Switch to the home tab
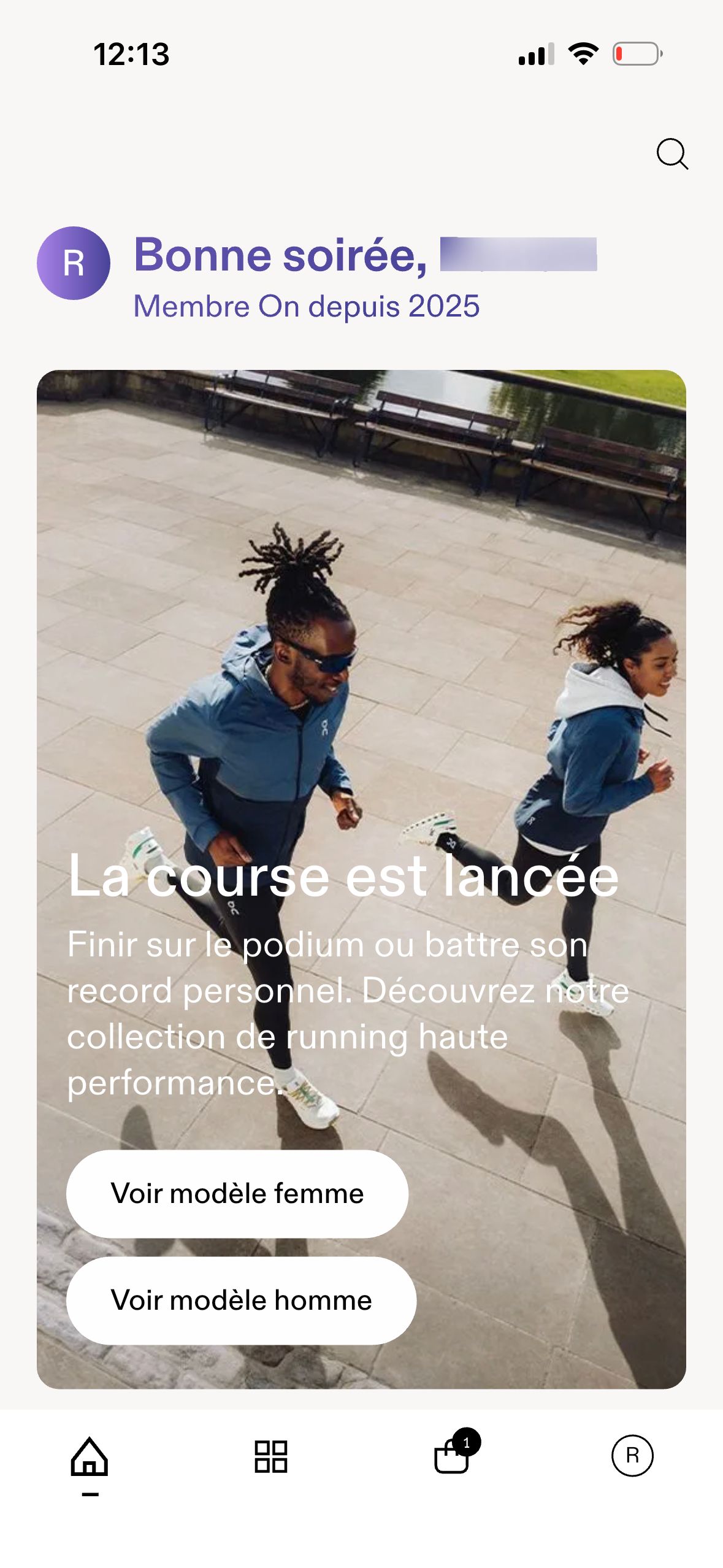 (90, 1457)
